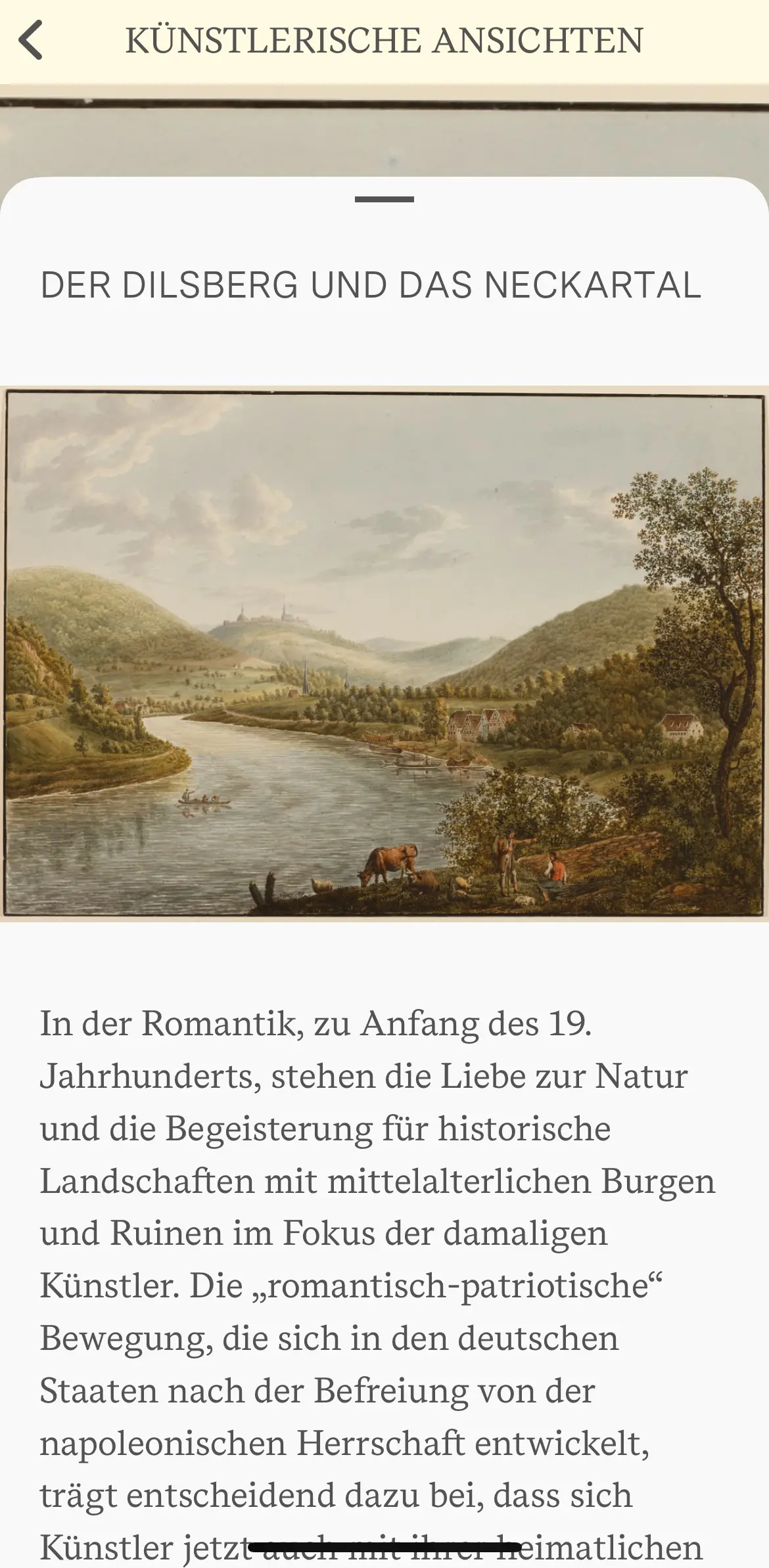The width and height of the screenshot is (769, 1568).
Task: Tap the bottom sheet drag handle
Action: (384, 199)
